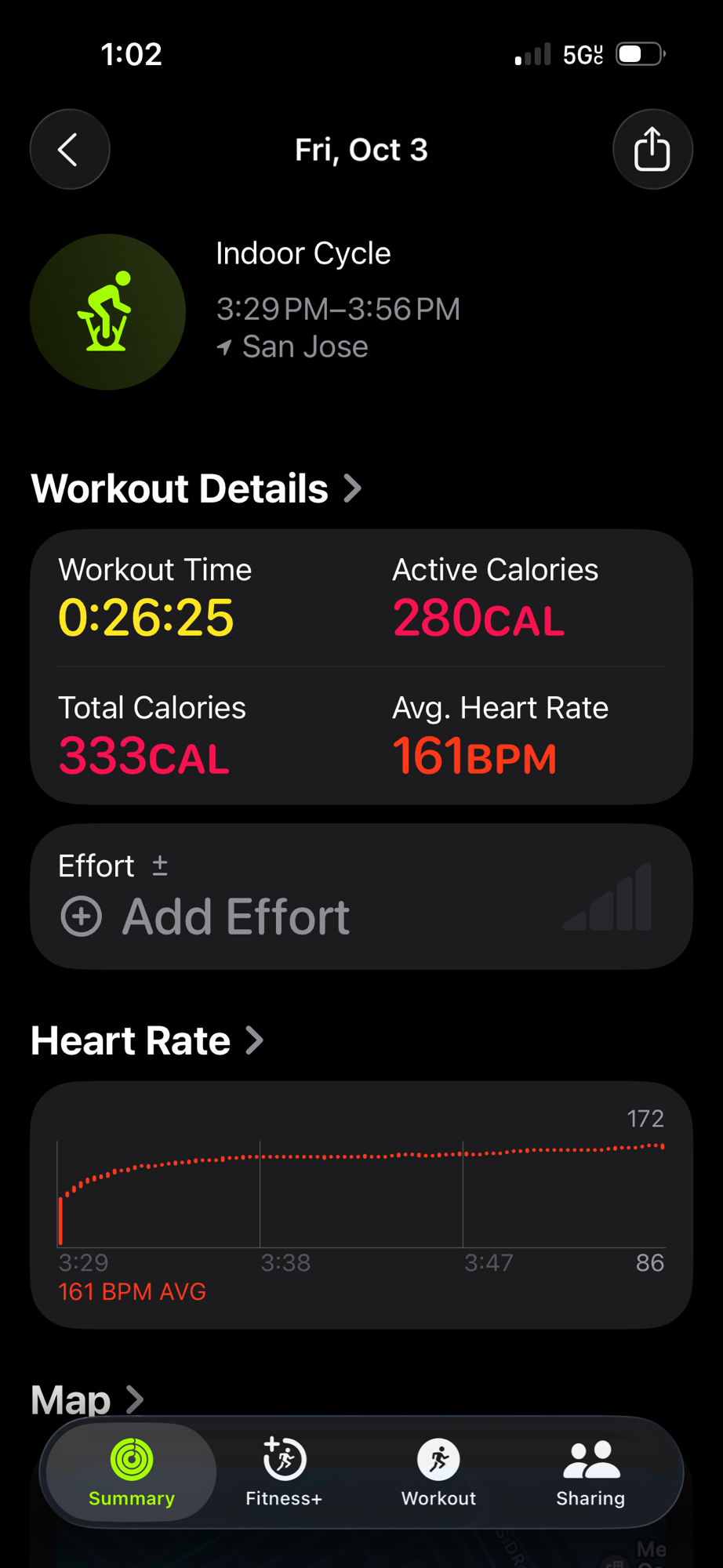Open the Map section
The height and width of the screenshot is (1568, 723).
(87, 1399)
